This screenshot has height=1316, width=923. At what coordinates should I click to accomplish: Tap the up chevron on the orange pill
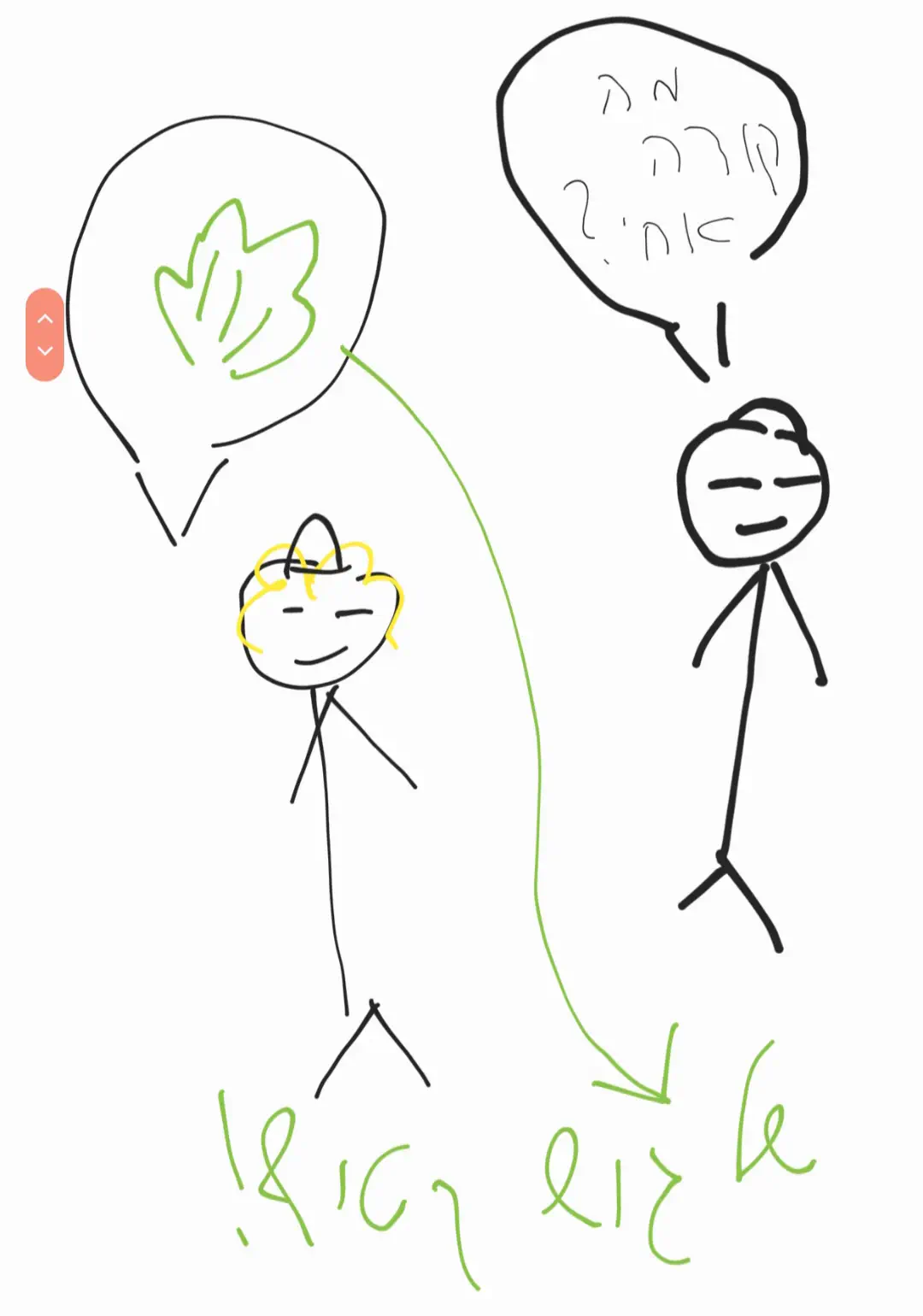45,319
